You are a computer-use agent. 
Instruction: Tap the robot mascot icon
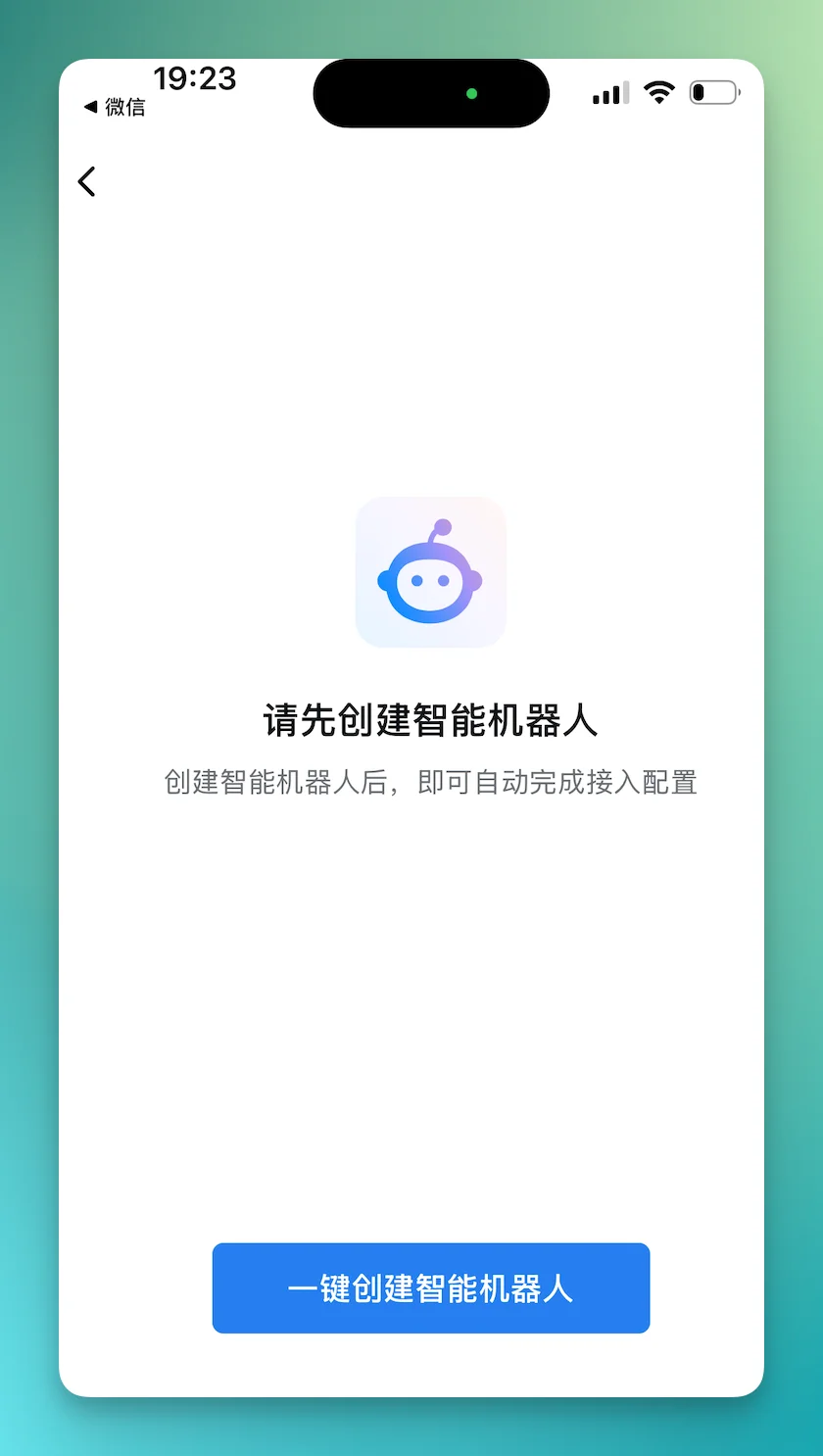[x=431, y=572]
